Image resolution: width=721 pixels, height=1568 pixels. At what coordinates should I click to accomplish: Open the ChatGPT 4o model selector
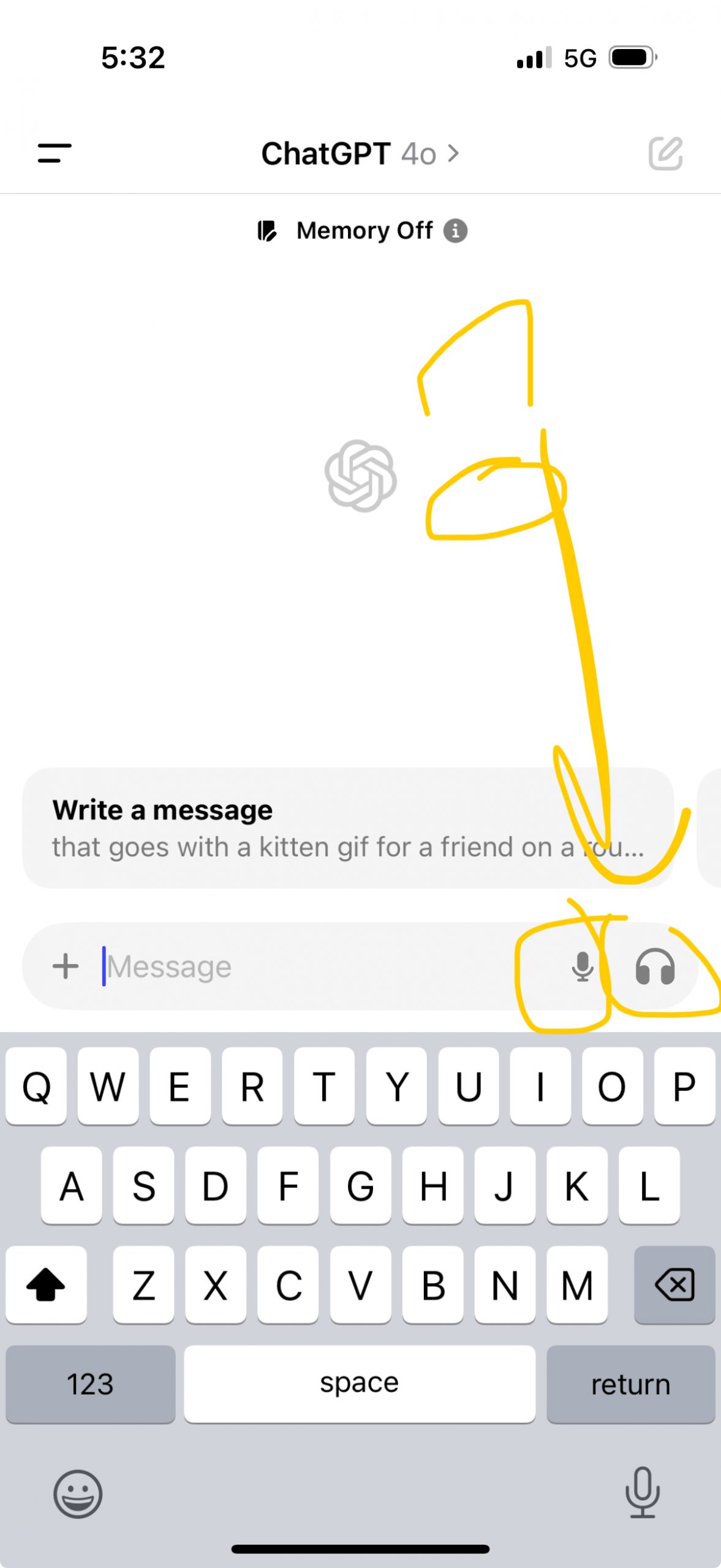360,153
